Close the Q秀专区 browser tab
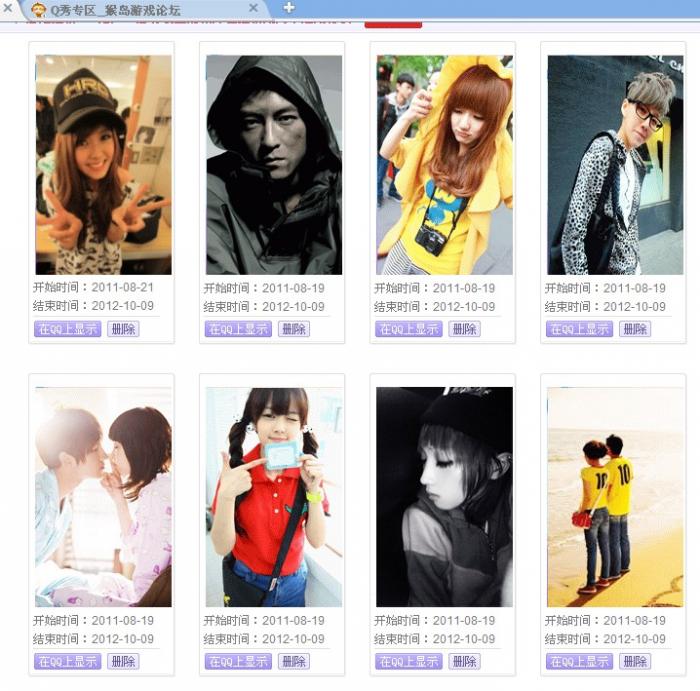This screenshot has height=691, width=700. tap(253, 8)
